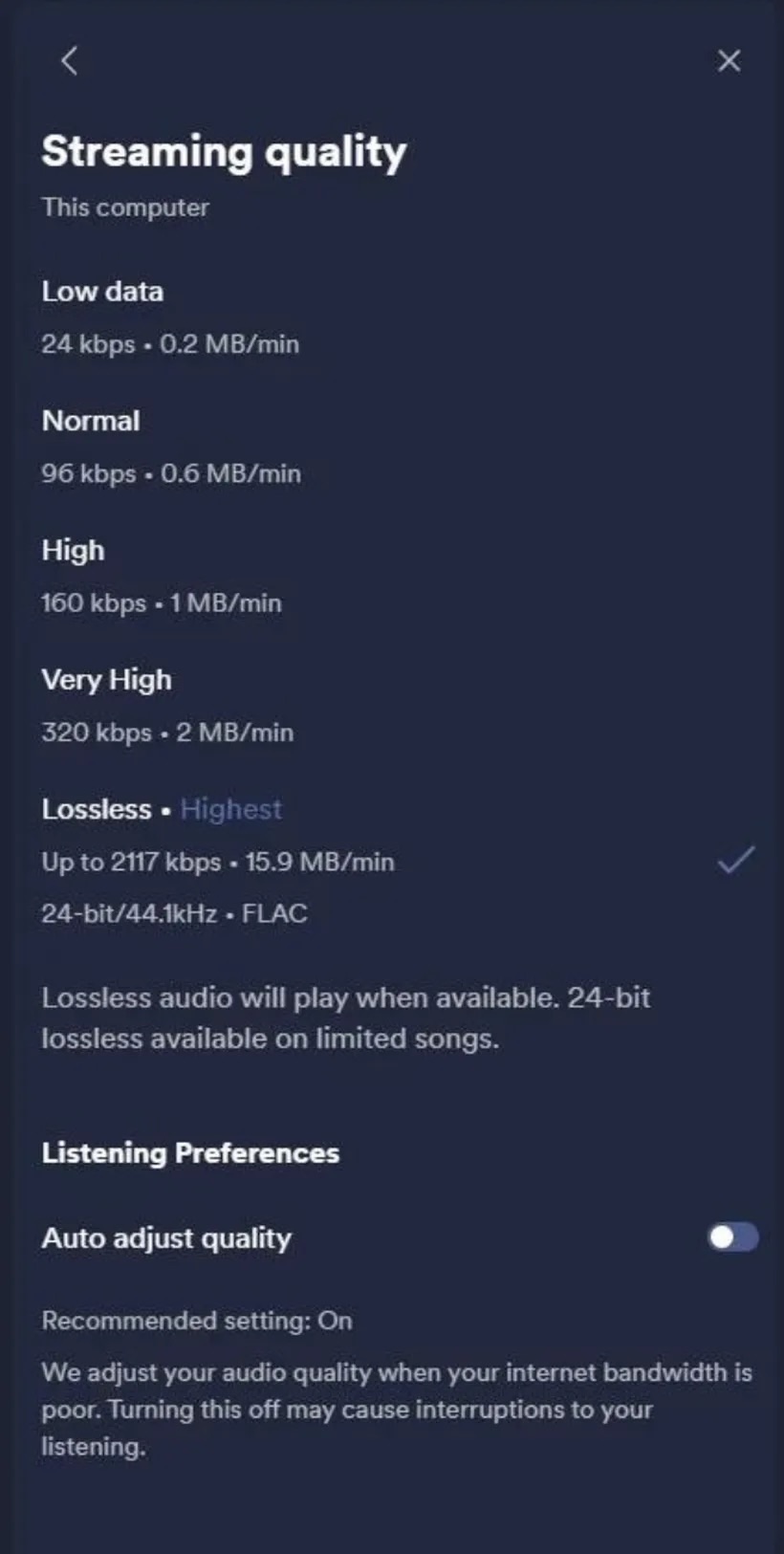Select Low data streaming quality
This screenshot has width=784, height=1554.
point(102,292)
